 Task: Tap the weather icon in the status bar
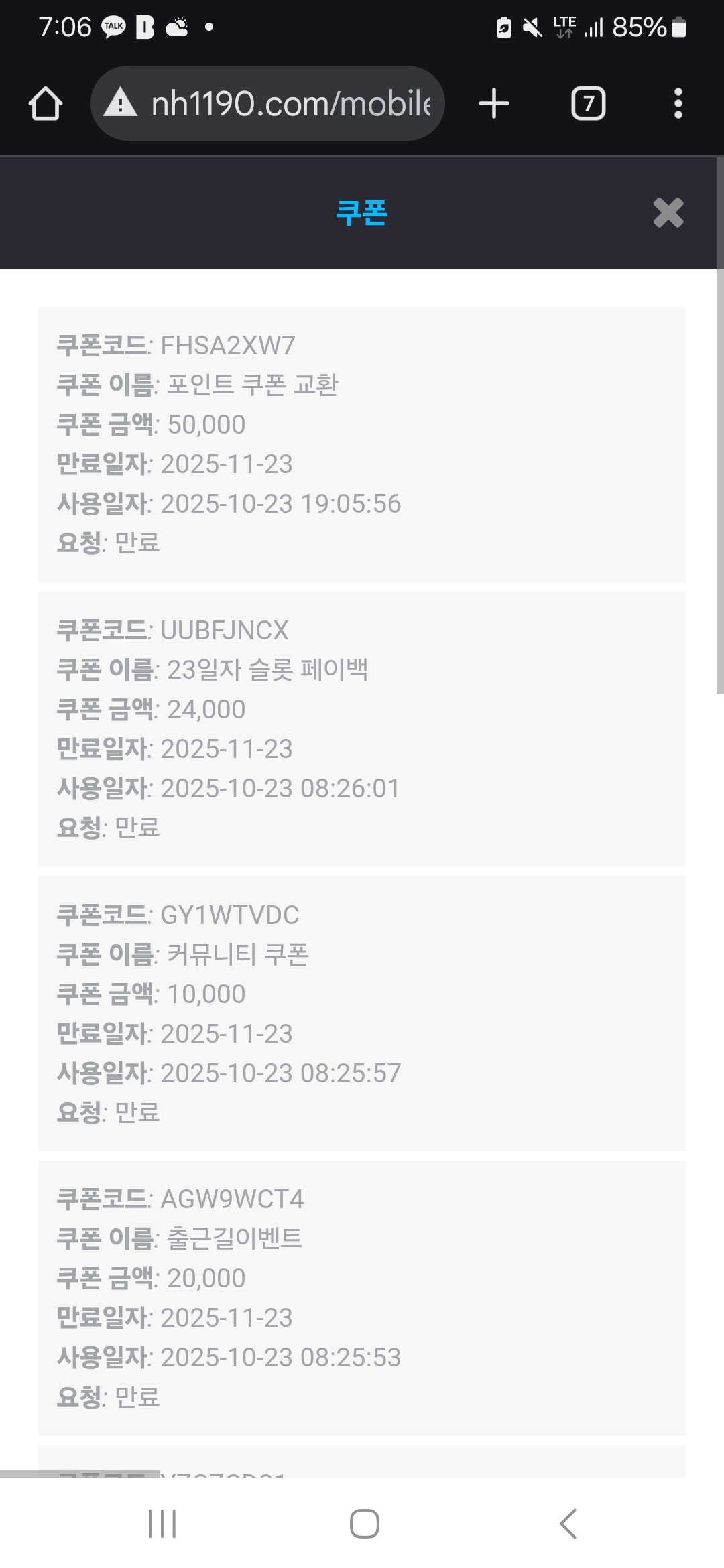pyautogui.click(x=176, y=27)
